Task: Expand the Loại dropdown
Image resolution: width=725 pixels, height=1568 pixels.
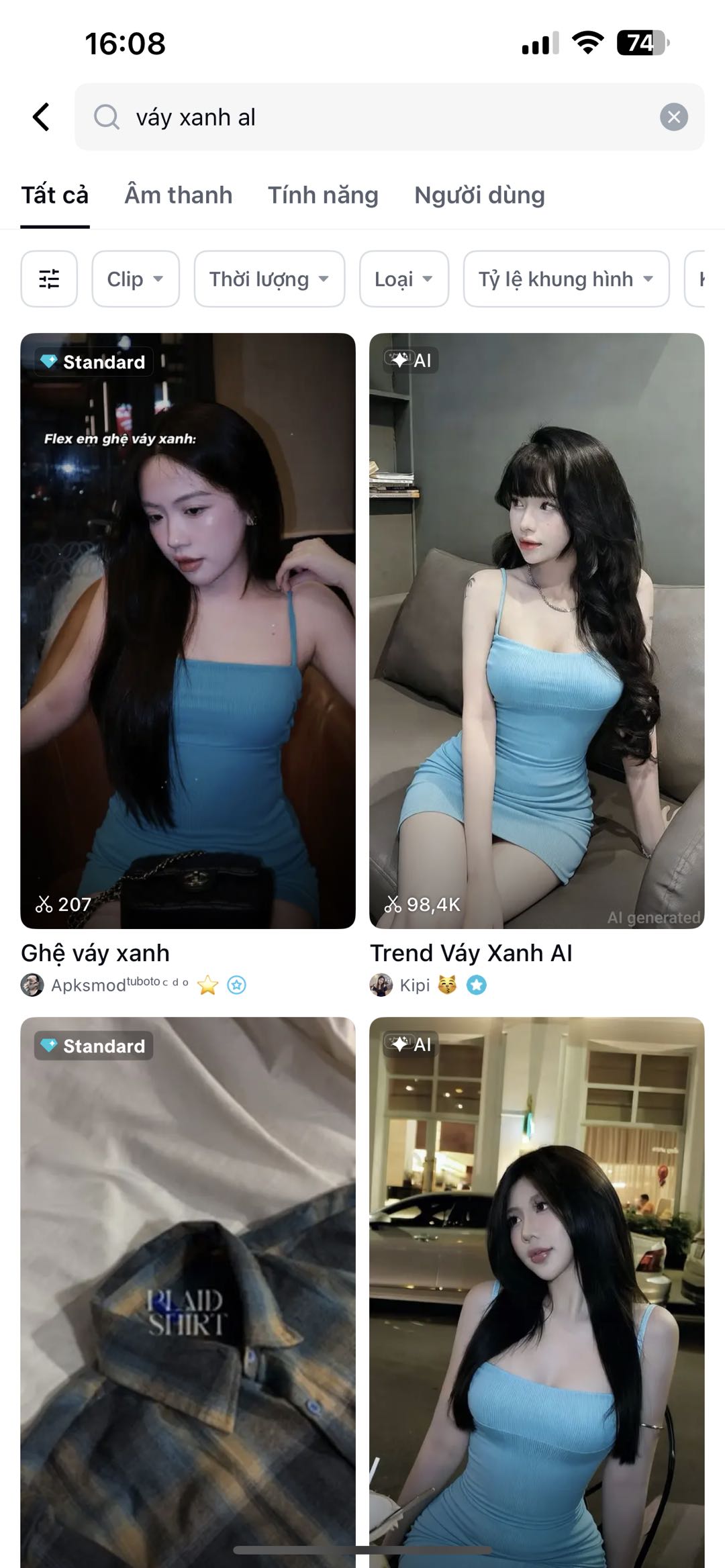Action: pyautogui.click(x=403, y=279)
